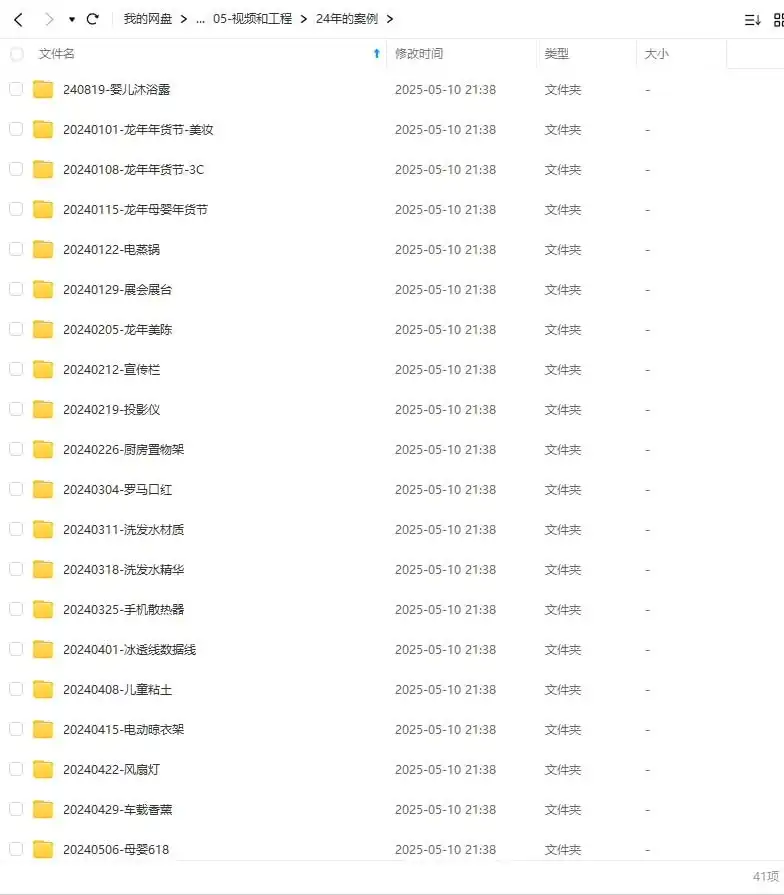
Task: Click the 文件名 sort arrow
Action: (x=376, y=54)
